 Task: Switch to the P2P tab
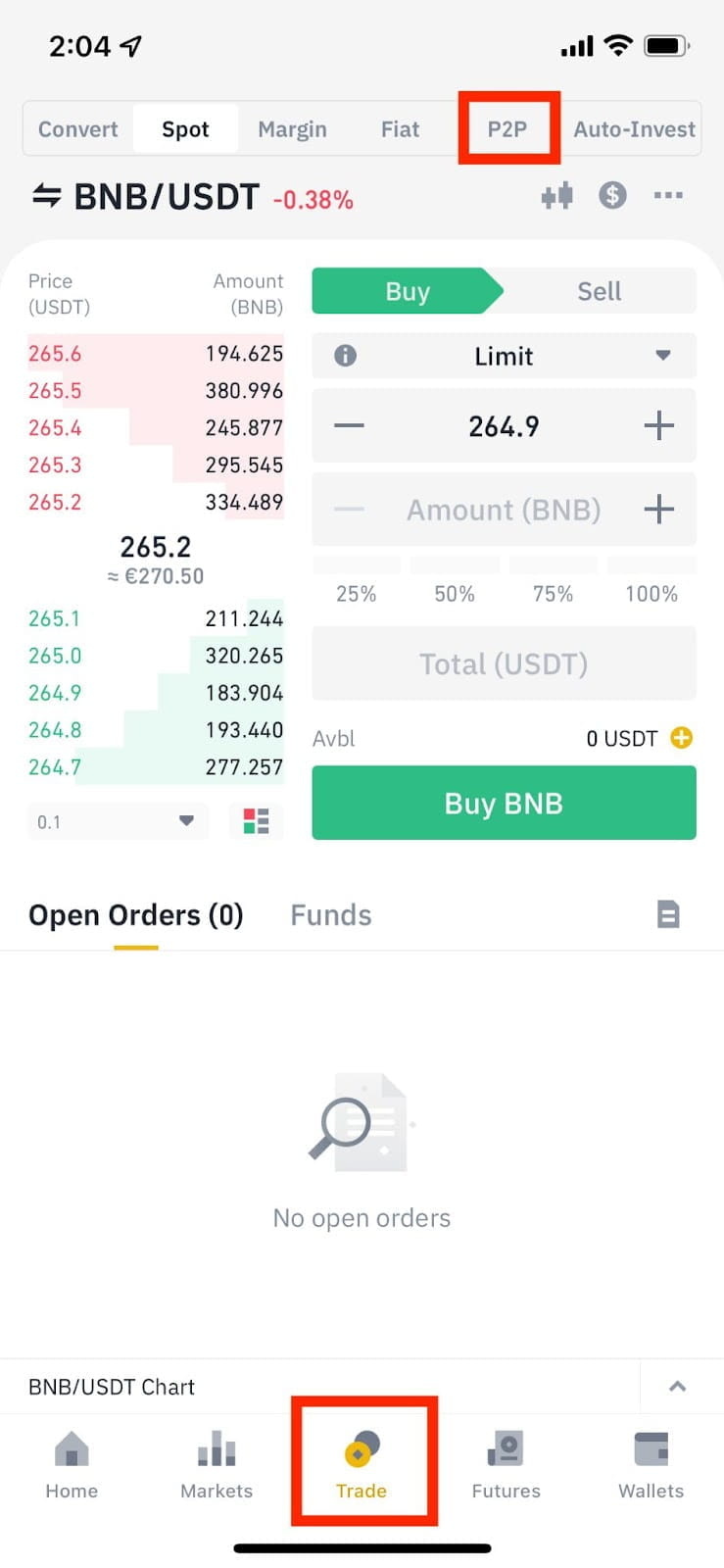pyautogui.click(x=507, y=129)
